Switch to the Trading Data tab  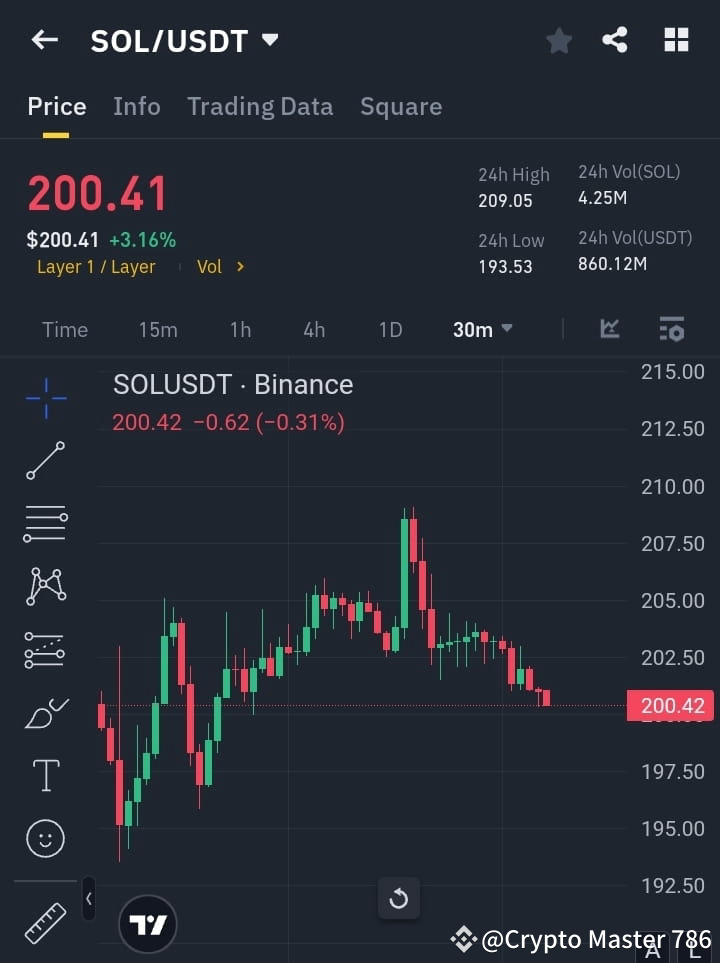[x=260, y=106]
